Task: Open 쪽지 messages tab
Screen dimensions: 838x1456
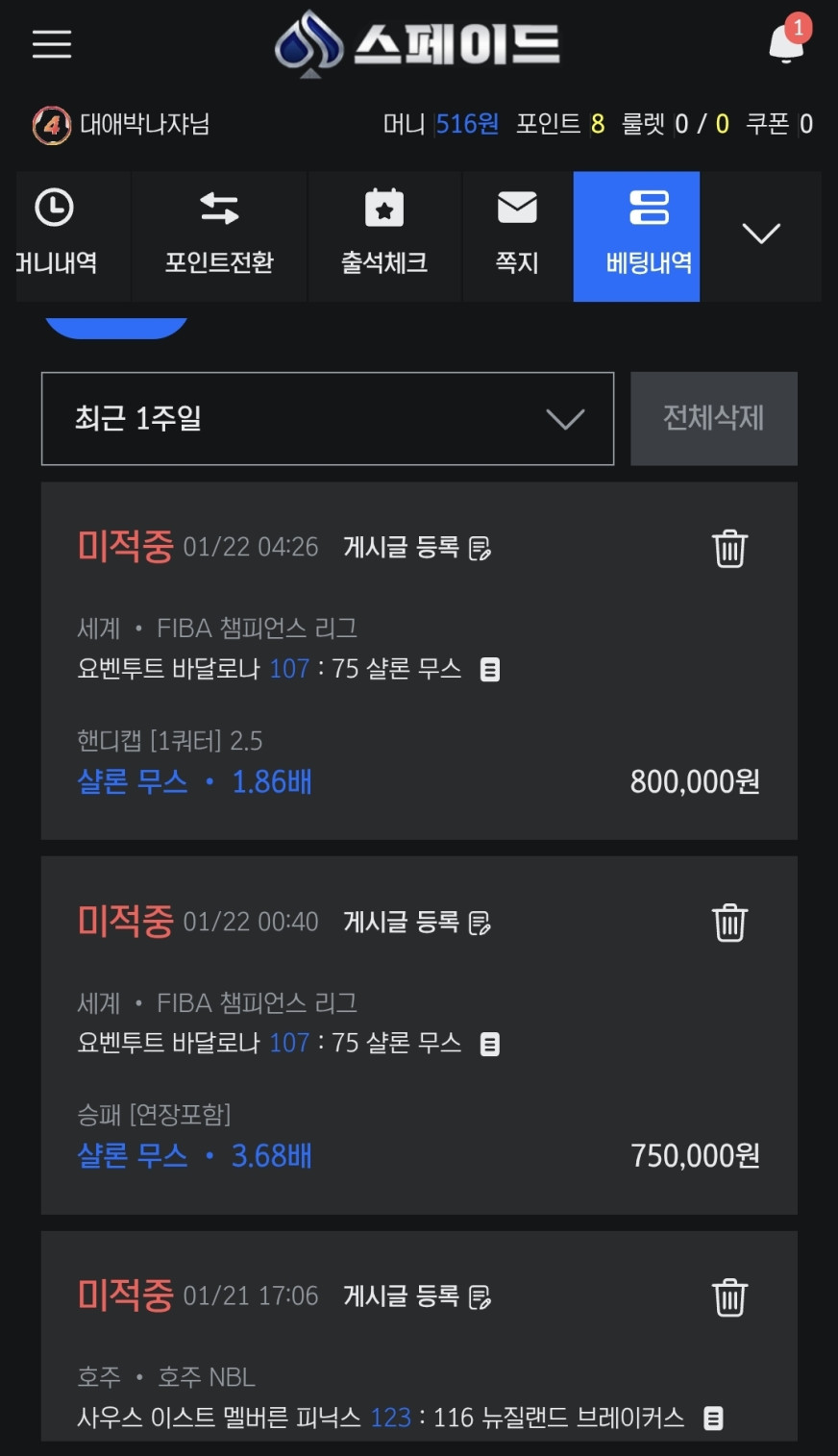Action: click(x=517, y=235)
